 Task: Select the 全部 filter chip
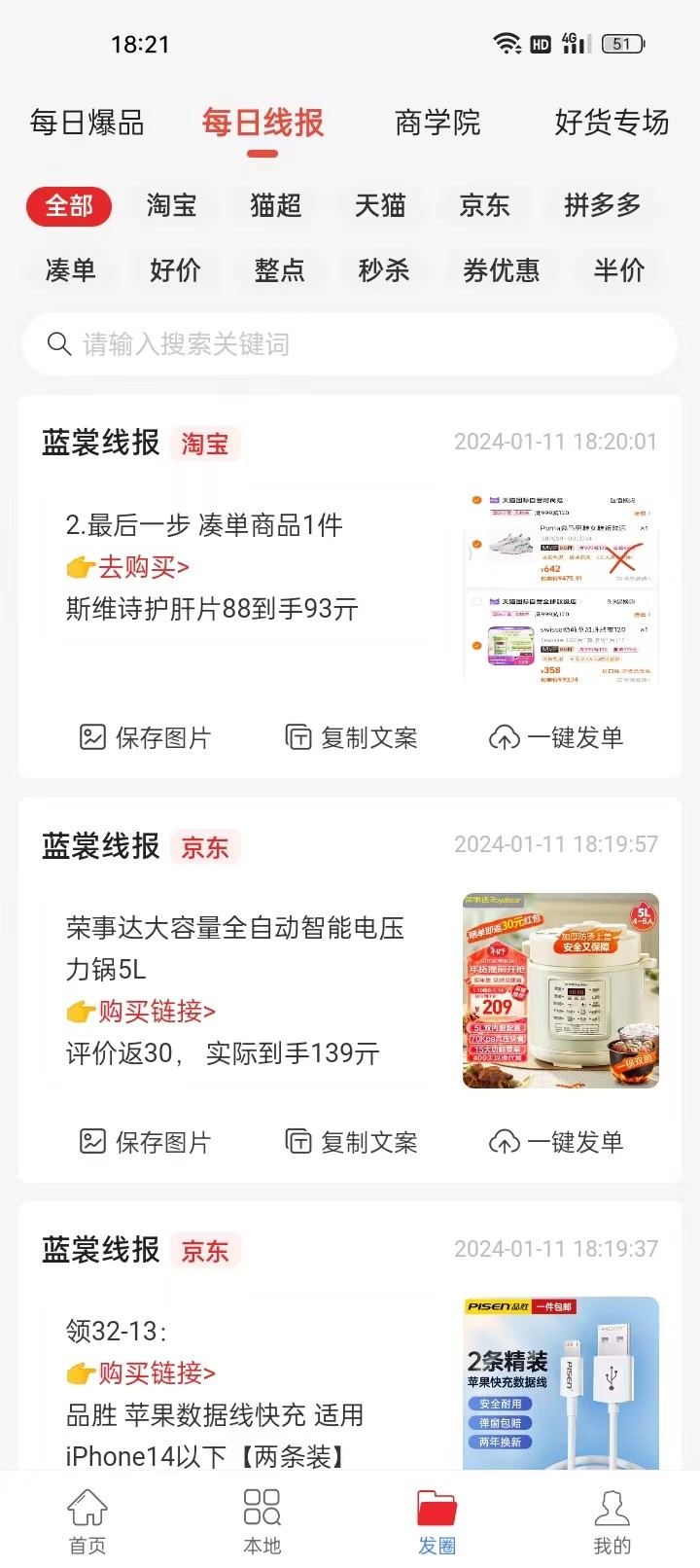[x=68, y=206]
